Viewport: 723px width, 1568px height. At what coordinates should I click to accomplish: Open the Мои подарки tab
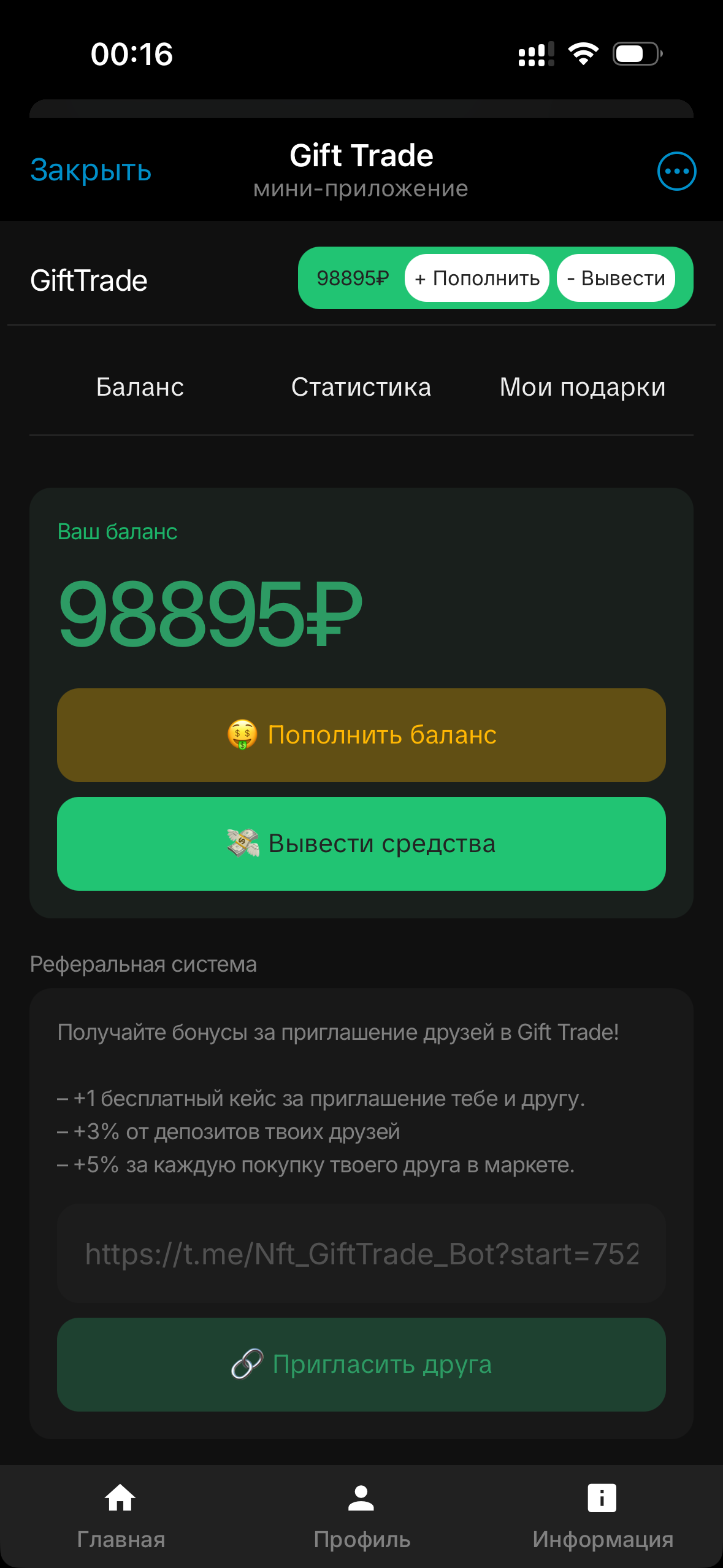pos(582,387)
